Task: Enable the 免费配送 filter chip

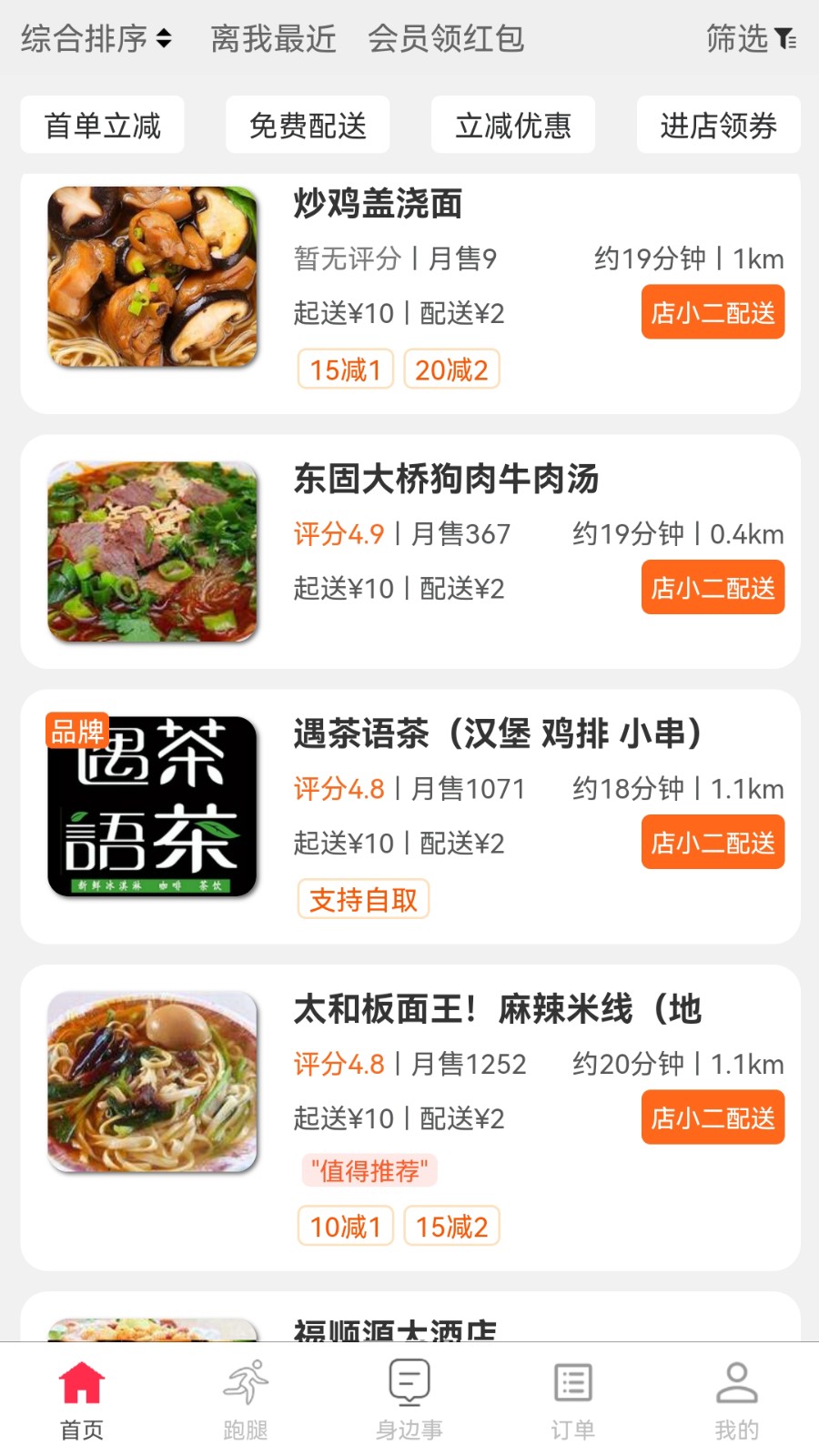Action: 307,125
